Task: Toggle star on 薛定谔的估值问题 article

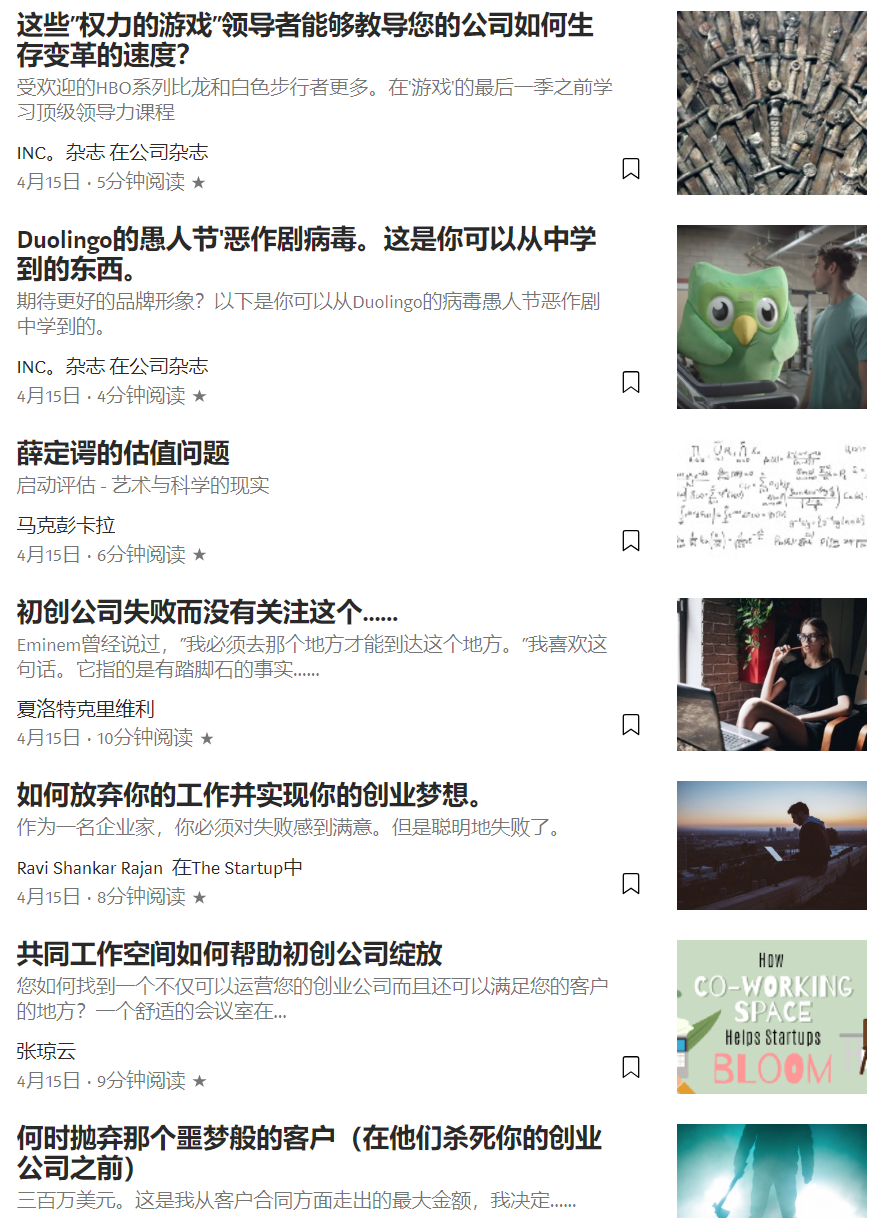Action: coord(200,555)
